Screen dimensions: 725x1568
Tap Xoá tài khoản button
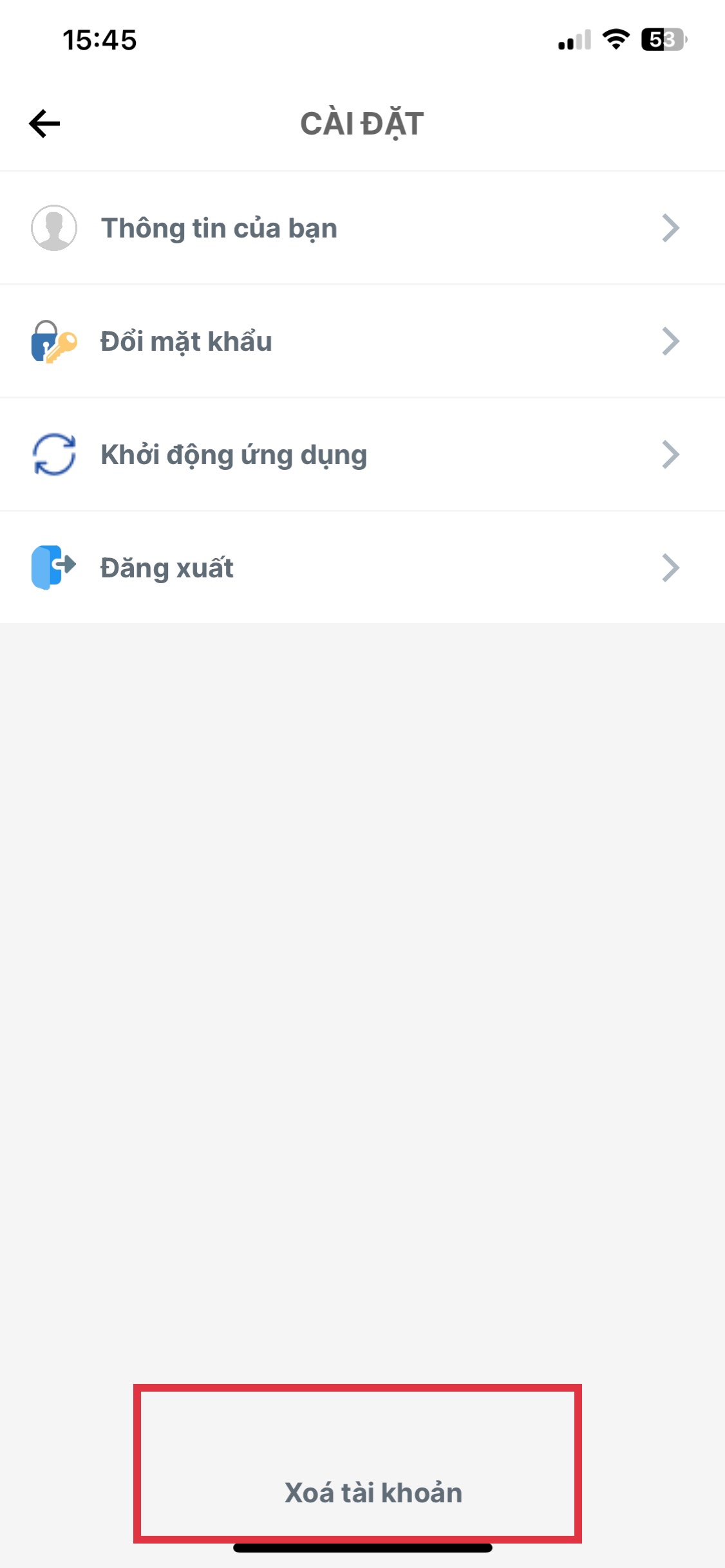click(373, 1492)
